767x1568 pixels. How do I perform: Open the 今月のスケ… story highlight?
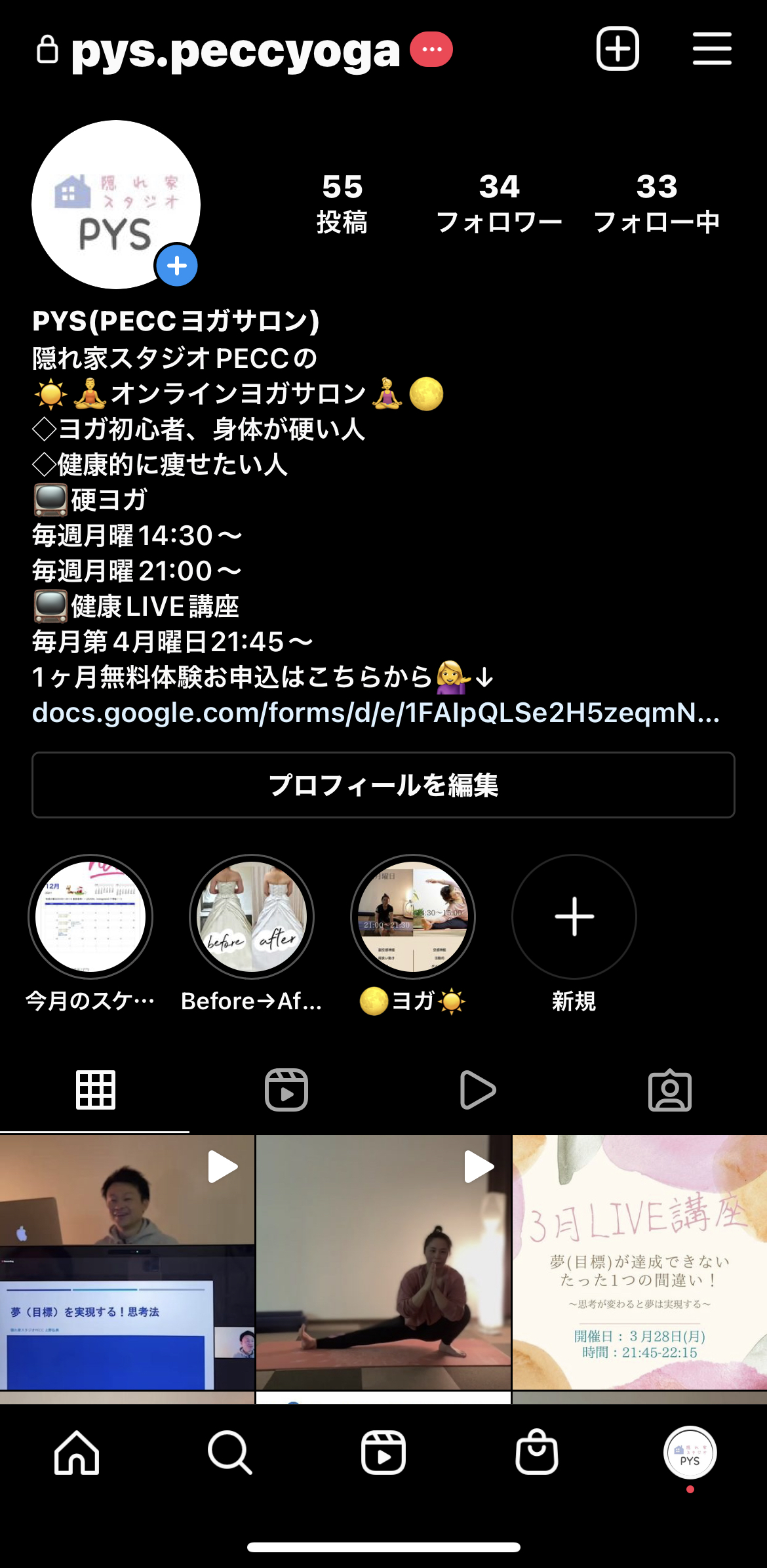point(90,917)
